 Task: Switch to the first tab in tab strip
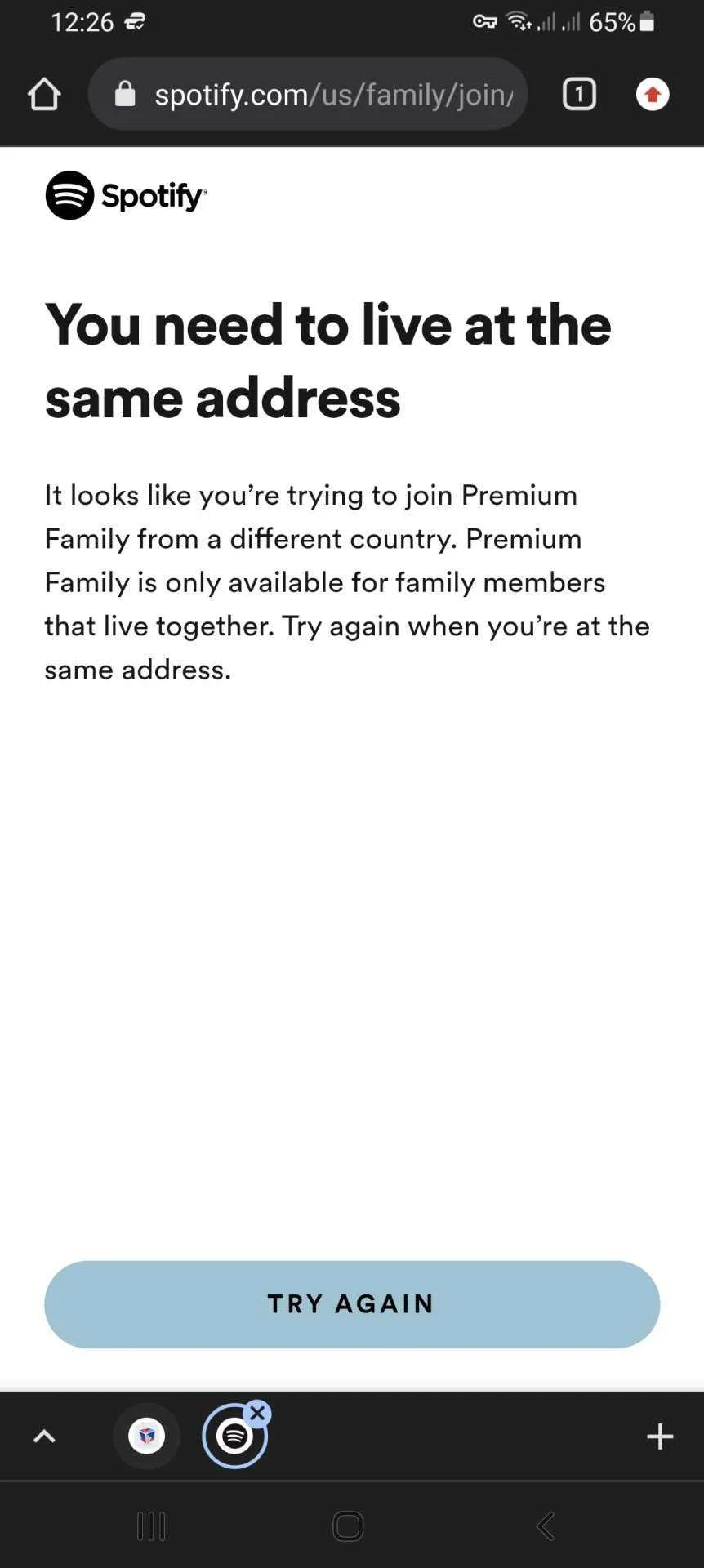(x=147, y=1436)
